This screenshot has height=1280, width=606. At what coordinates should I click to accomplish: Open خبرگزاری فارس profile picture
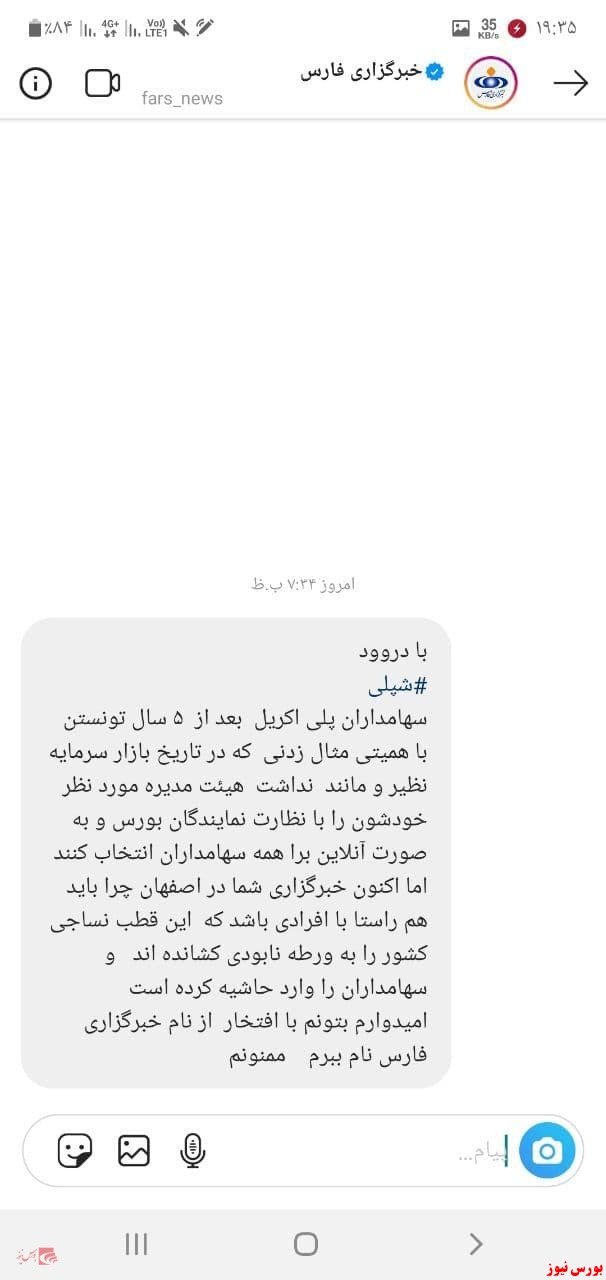pos(491,83)
